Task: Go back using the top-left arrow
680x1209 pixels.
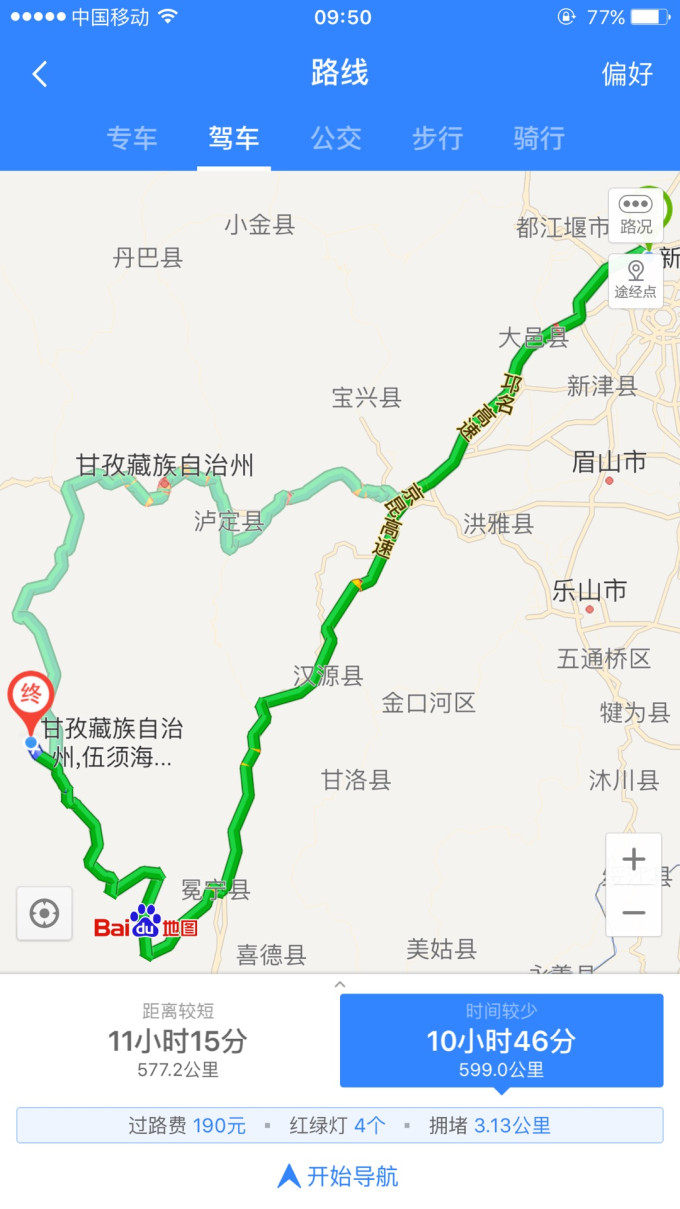Action: [x=40, y=74]
